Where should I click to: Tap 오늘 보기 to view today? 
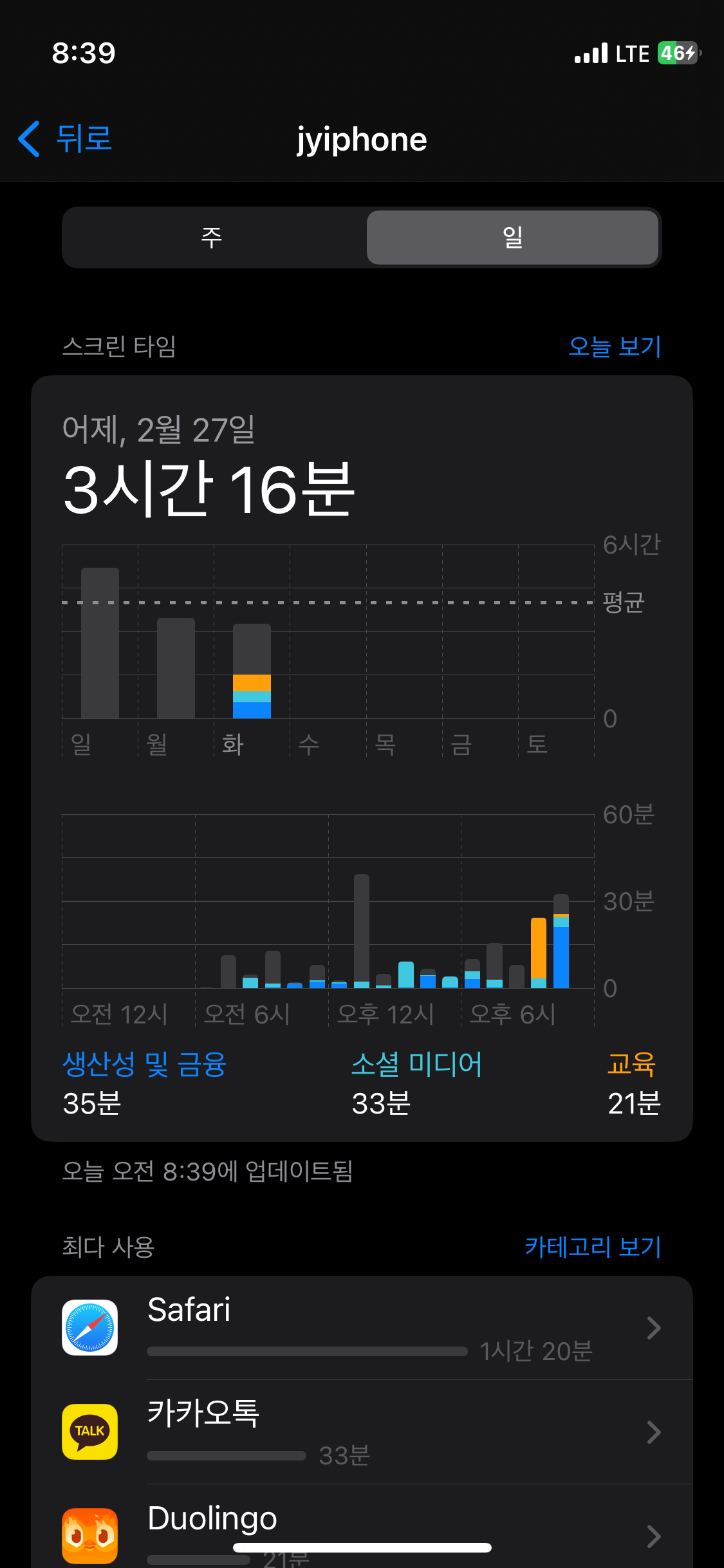(615, 346)
